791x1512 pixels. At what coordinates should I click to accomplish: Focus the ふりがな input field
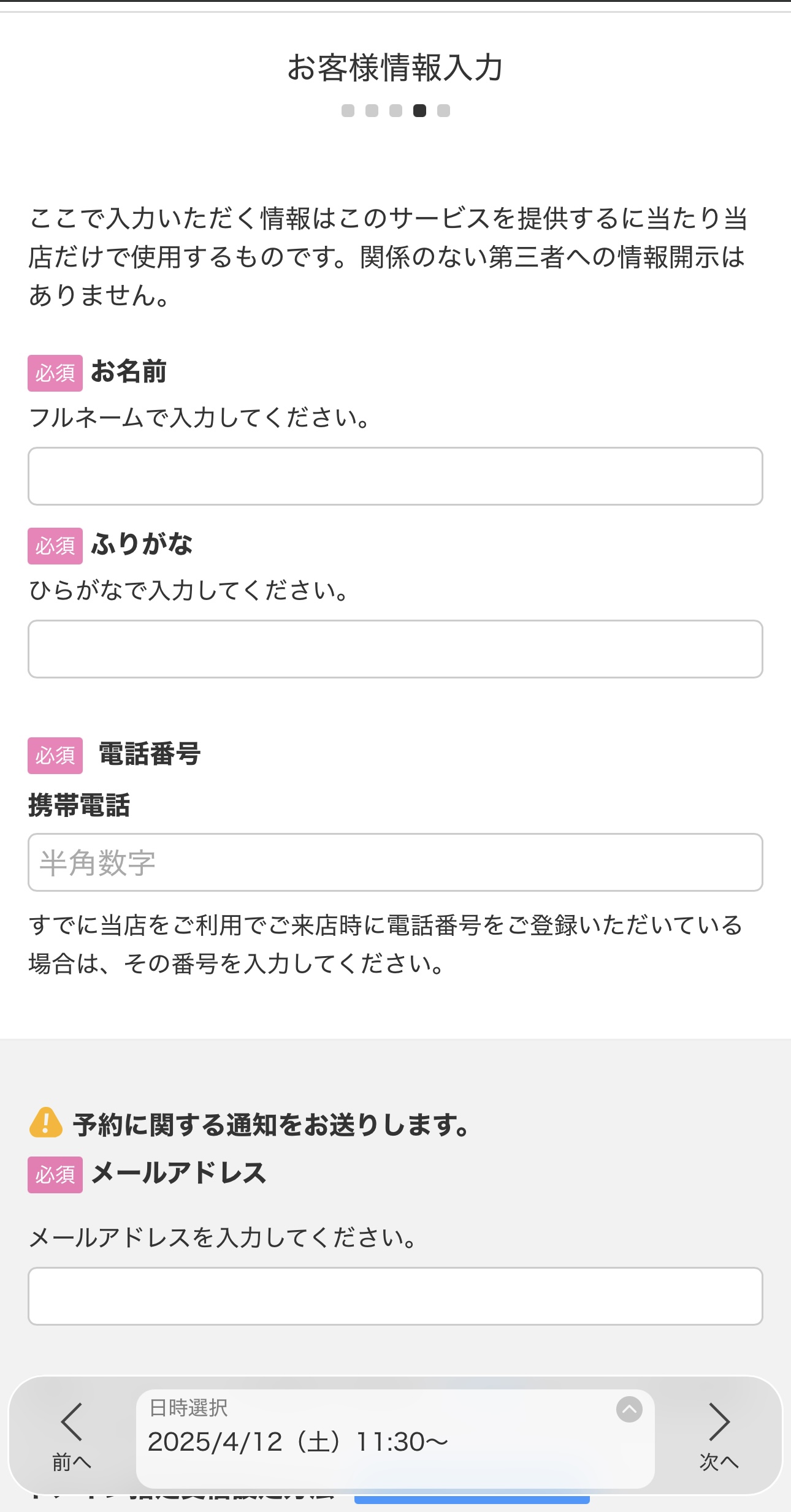tap(395, 649)
